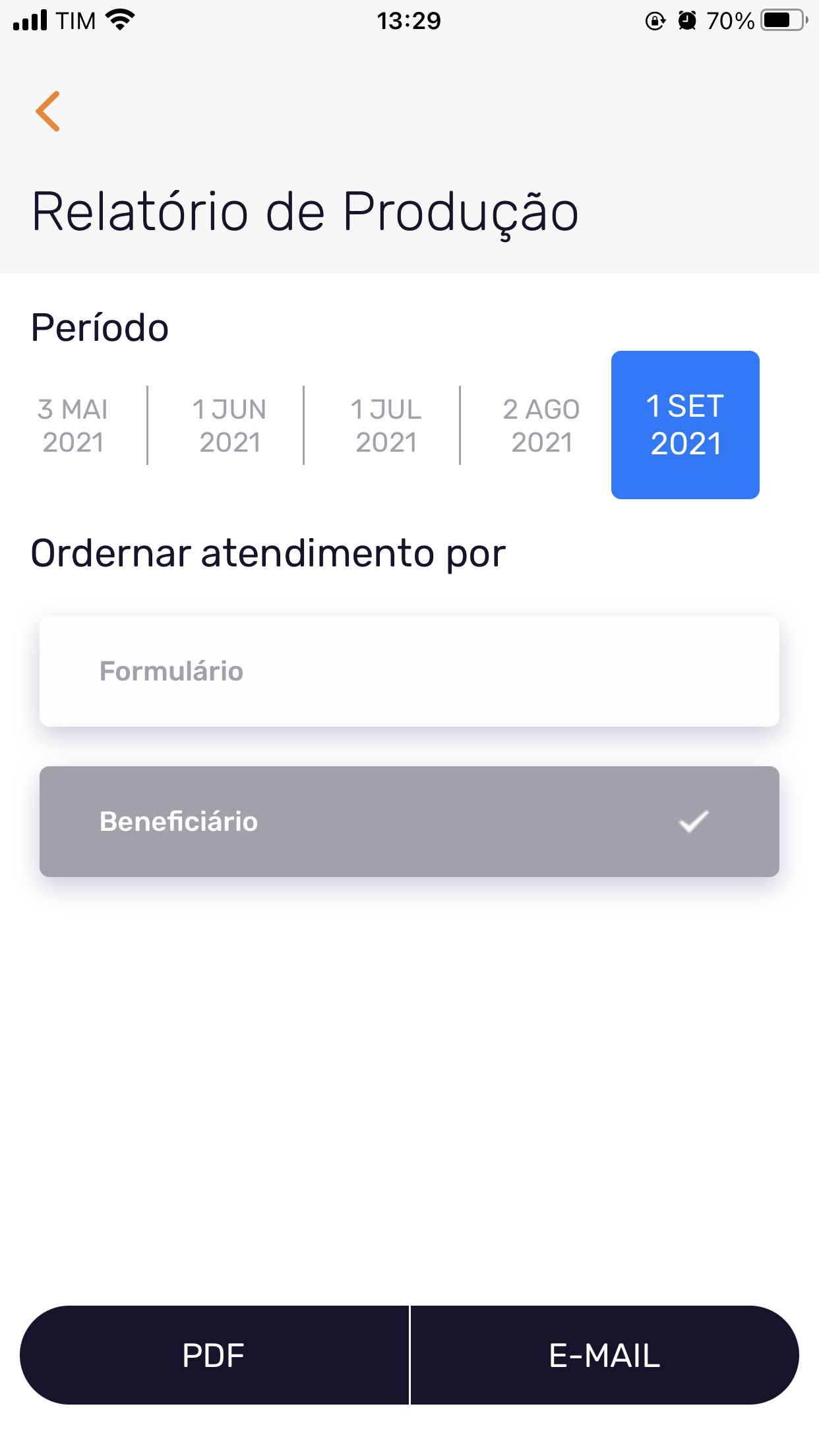
Task: Pick the 2 AGO 2021 period
Action: [x=541, y=425]
